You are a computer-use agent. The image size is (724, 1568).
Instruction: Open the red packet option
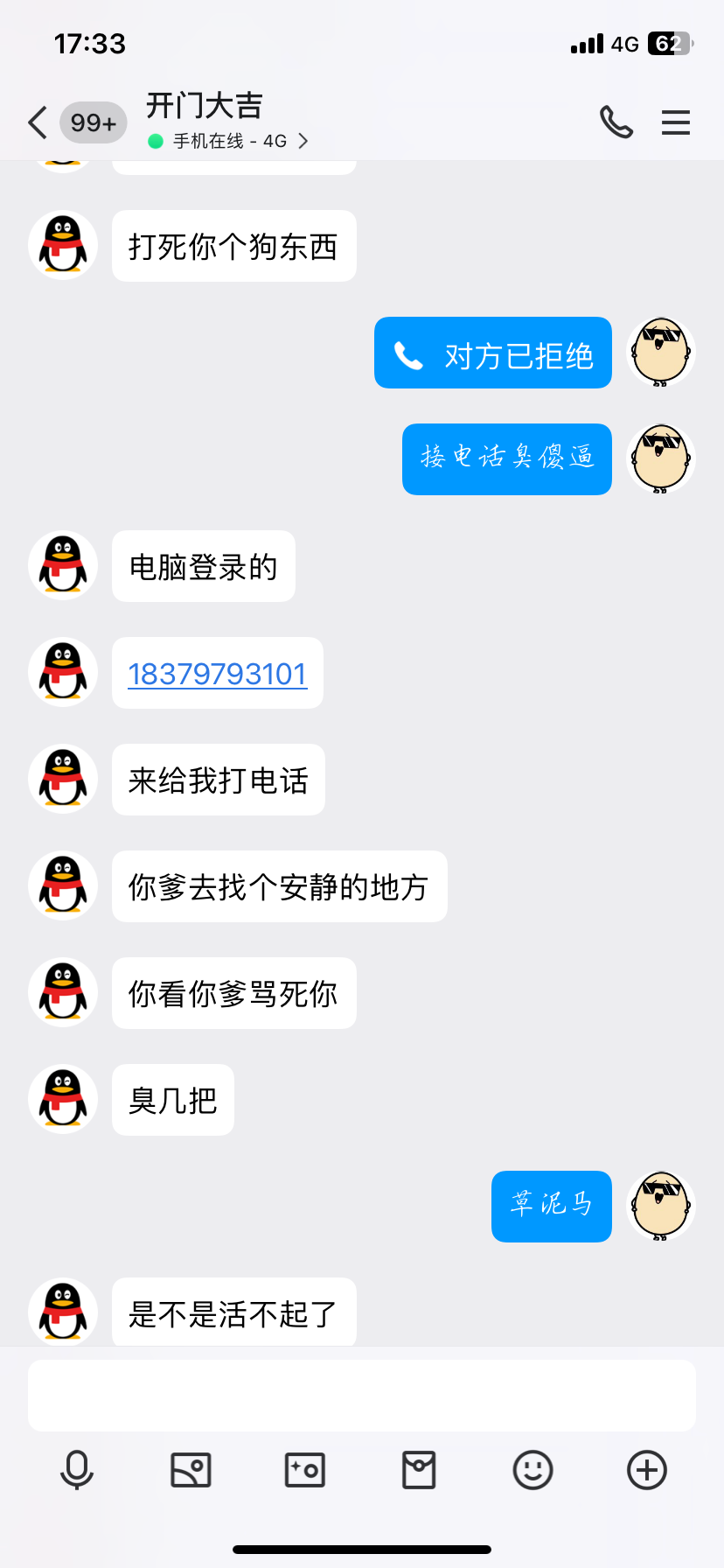[x=419, y=1470]
